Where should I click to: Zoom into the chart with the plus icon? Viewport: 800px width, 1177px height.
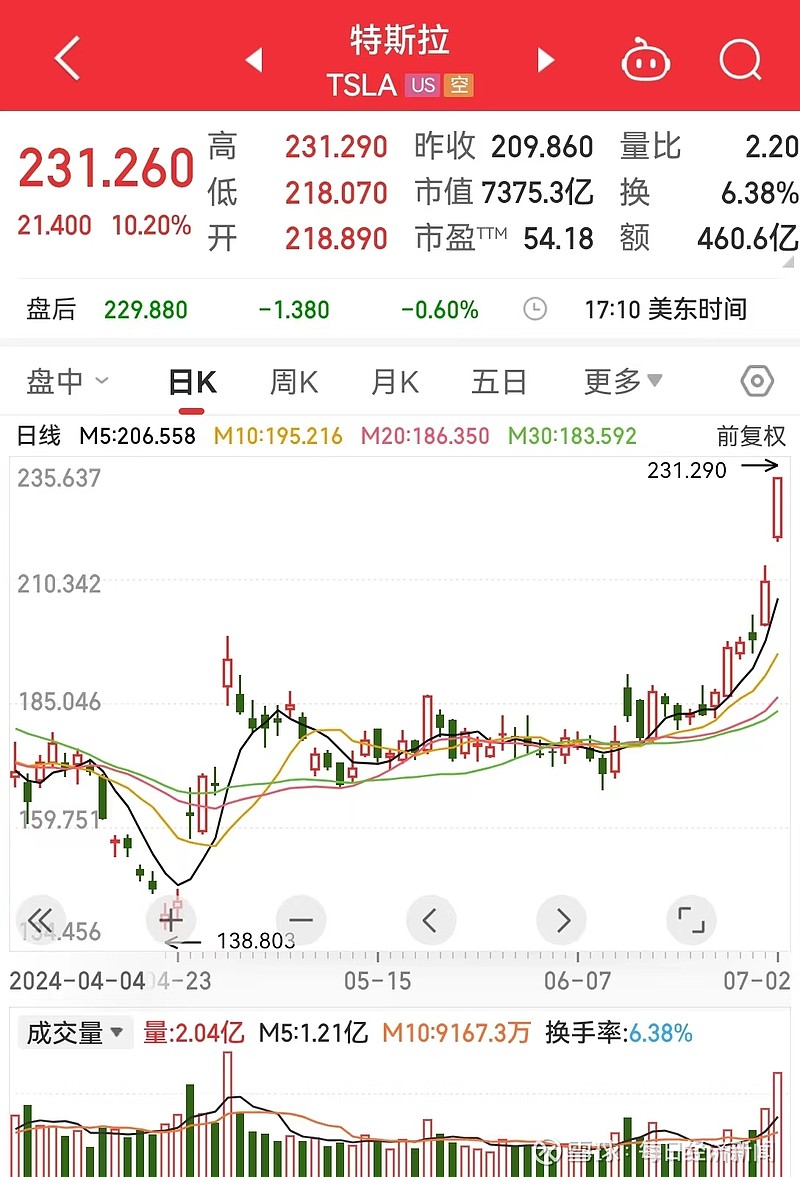pos(170,920)
